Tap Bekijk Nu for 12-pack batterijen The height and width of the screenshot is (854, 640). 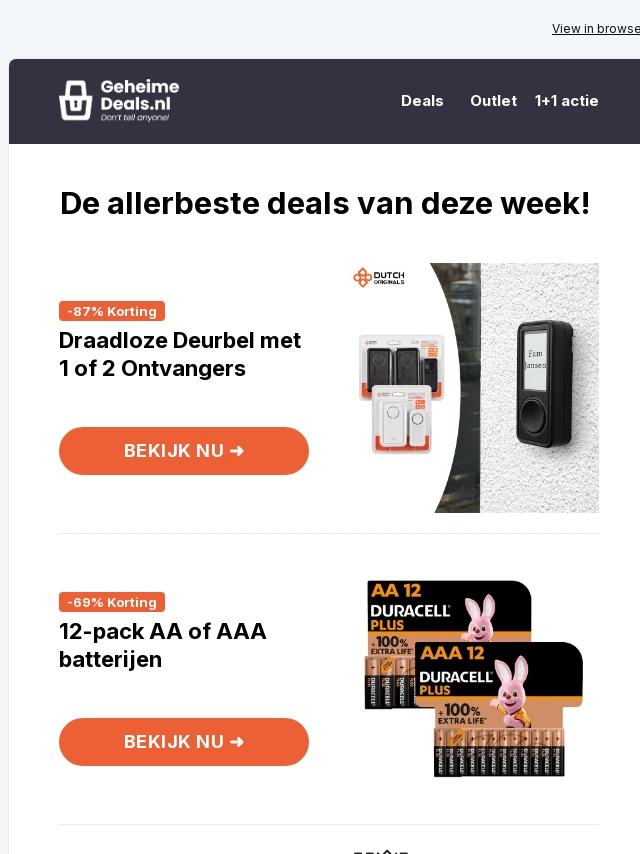(184, 742)
